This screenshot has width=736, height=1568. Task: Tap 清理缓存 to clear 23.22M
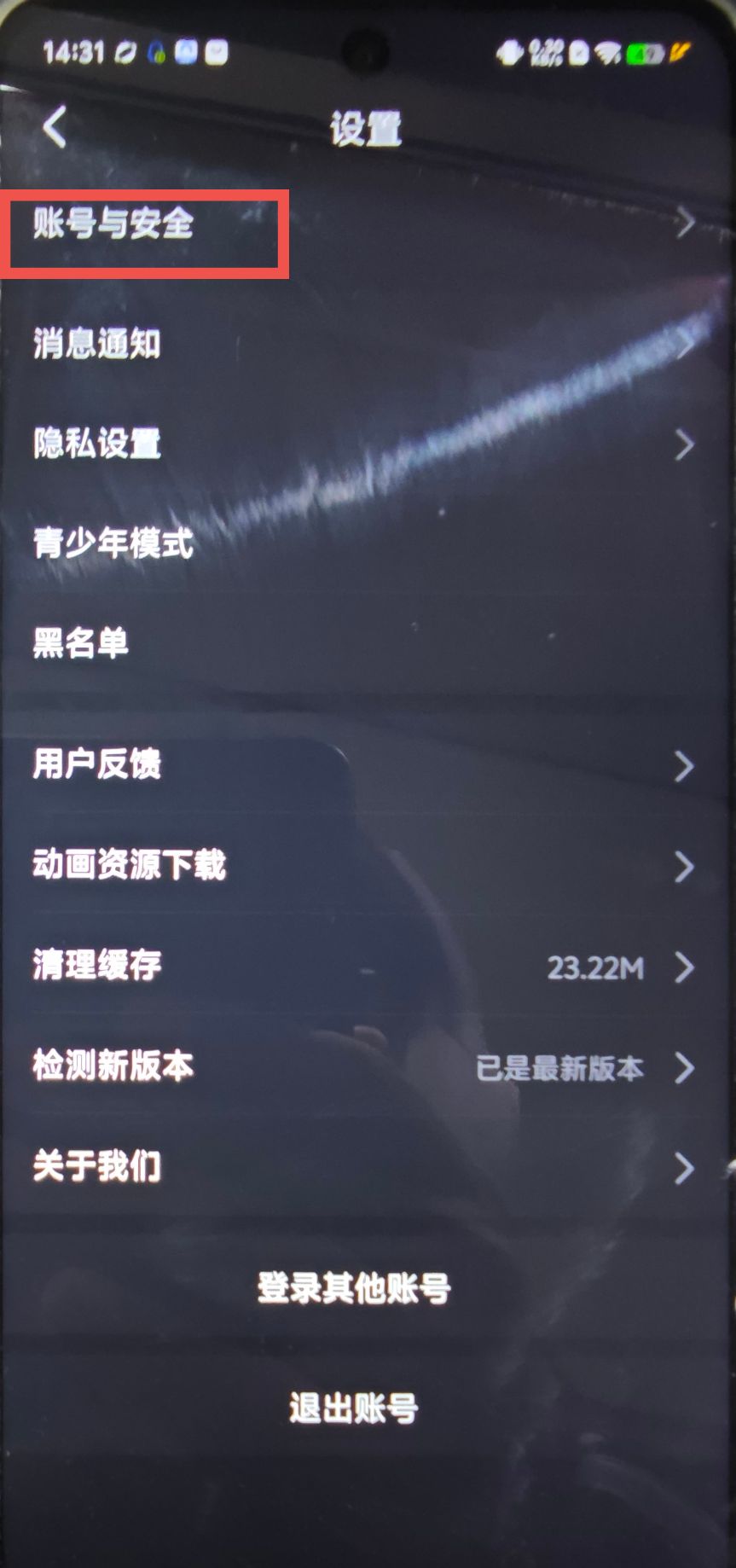(97, 966)
